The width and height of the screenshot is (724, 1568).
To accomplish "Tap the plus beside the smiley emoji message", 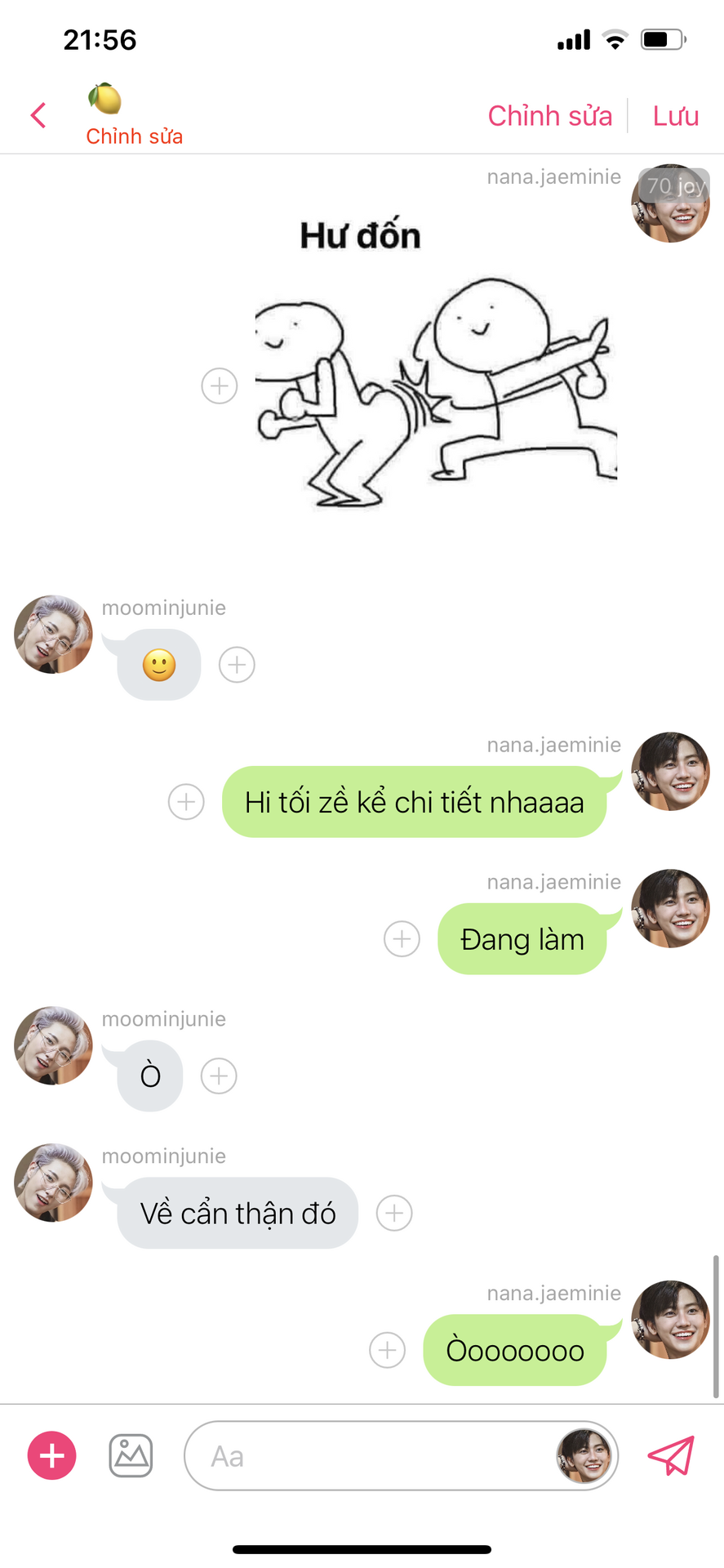I will pyautogui.click(x=237, y=665).
